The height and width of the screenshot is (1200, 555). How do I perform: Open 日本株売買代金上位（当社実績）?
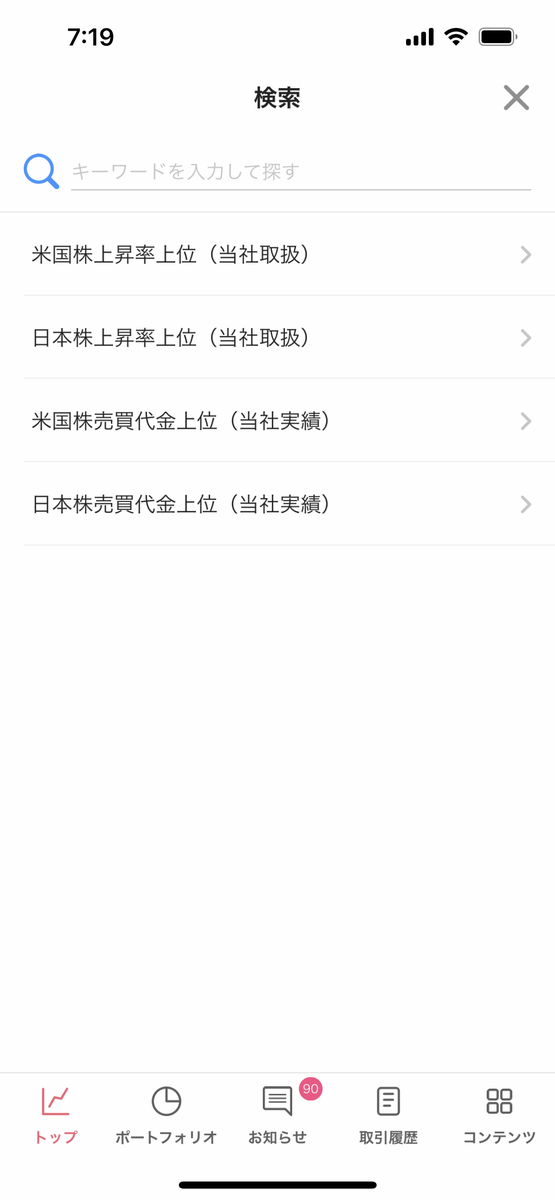[x=278, y=503]
